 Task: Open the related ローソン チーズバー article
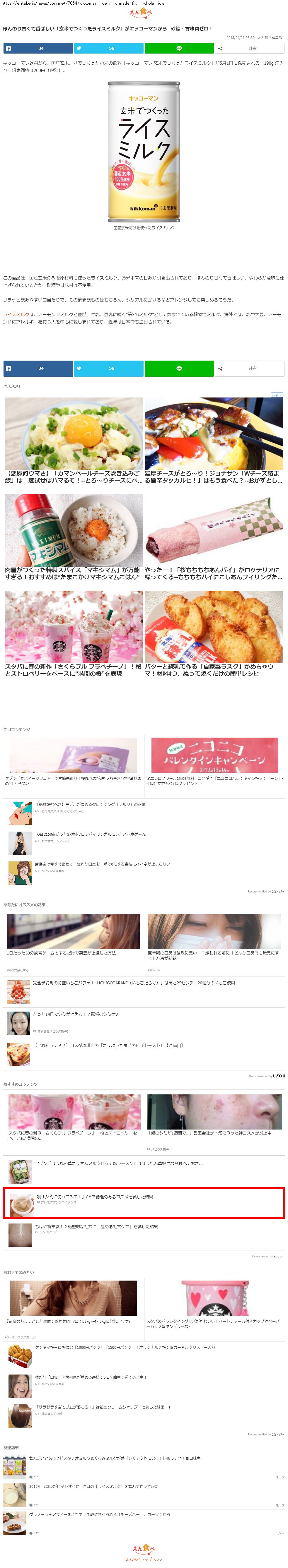click(x=100, y=1514)
